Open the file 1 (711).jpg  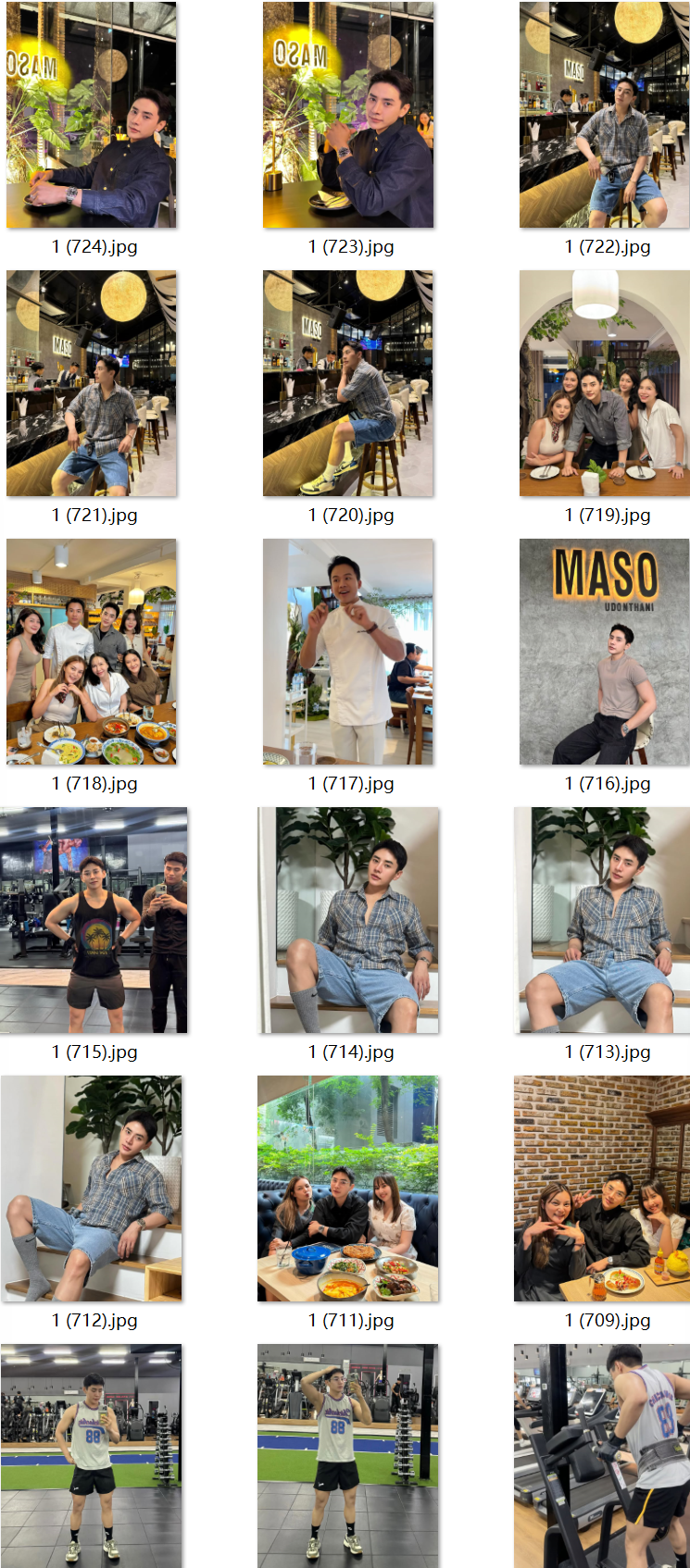point(348,1189)
